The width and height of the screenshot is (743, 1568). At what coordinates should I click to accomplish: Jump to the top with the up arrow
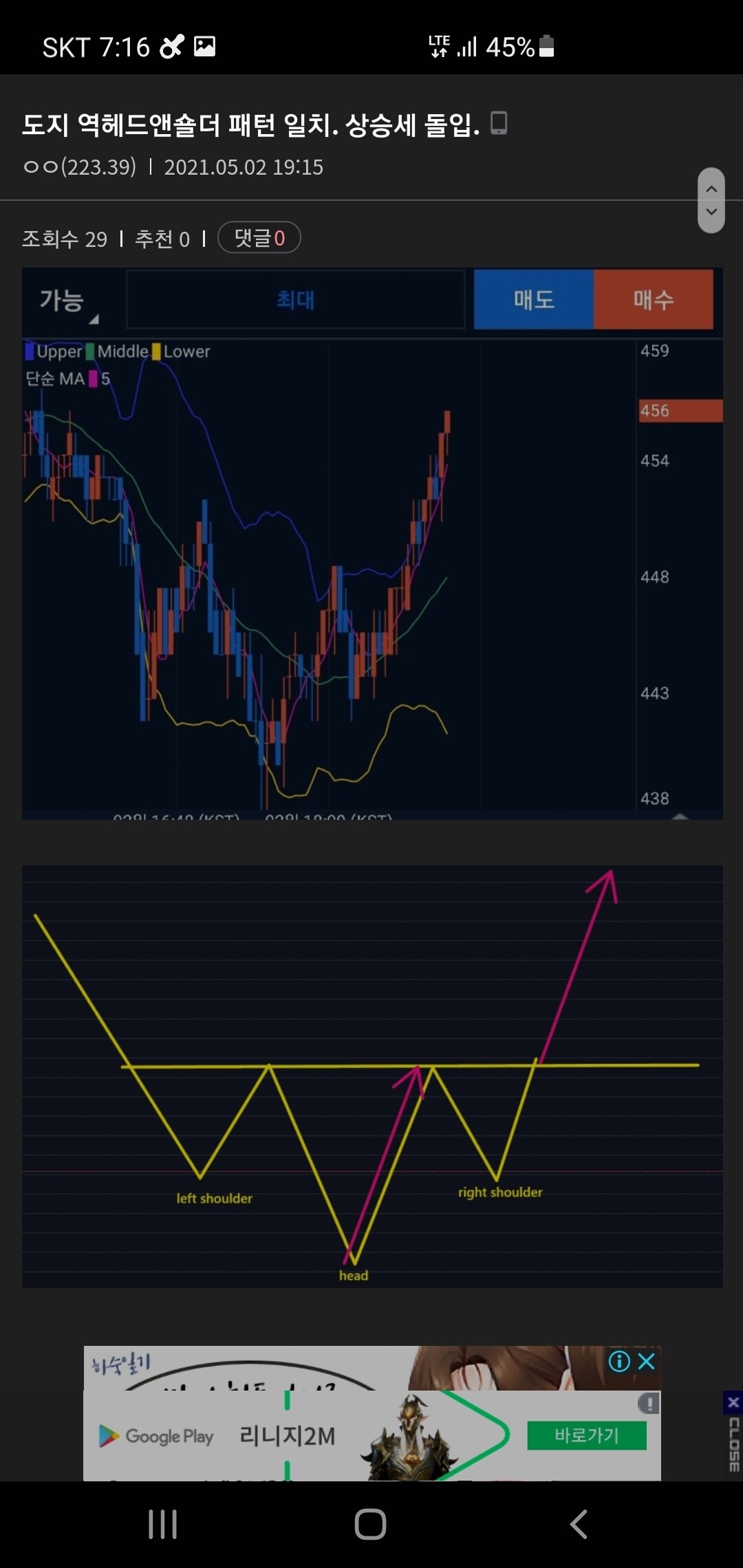pyautogui.click(x=711, y=188)
